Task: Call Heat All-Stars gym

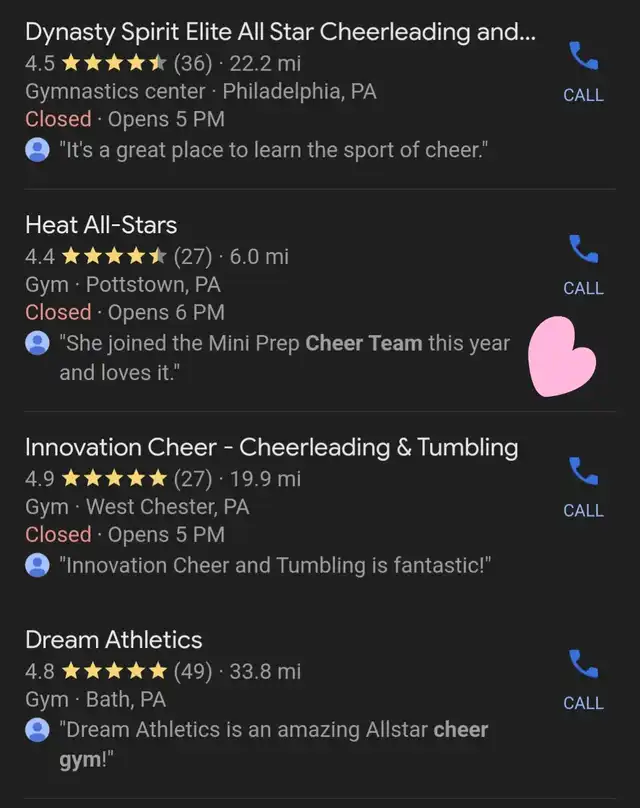Action: (x=583, y=264)
